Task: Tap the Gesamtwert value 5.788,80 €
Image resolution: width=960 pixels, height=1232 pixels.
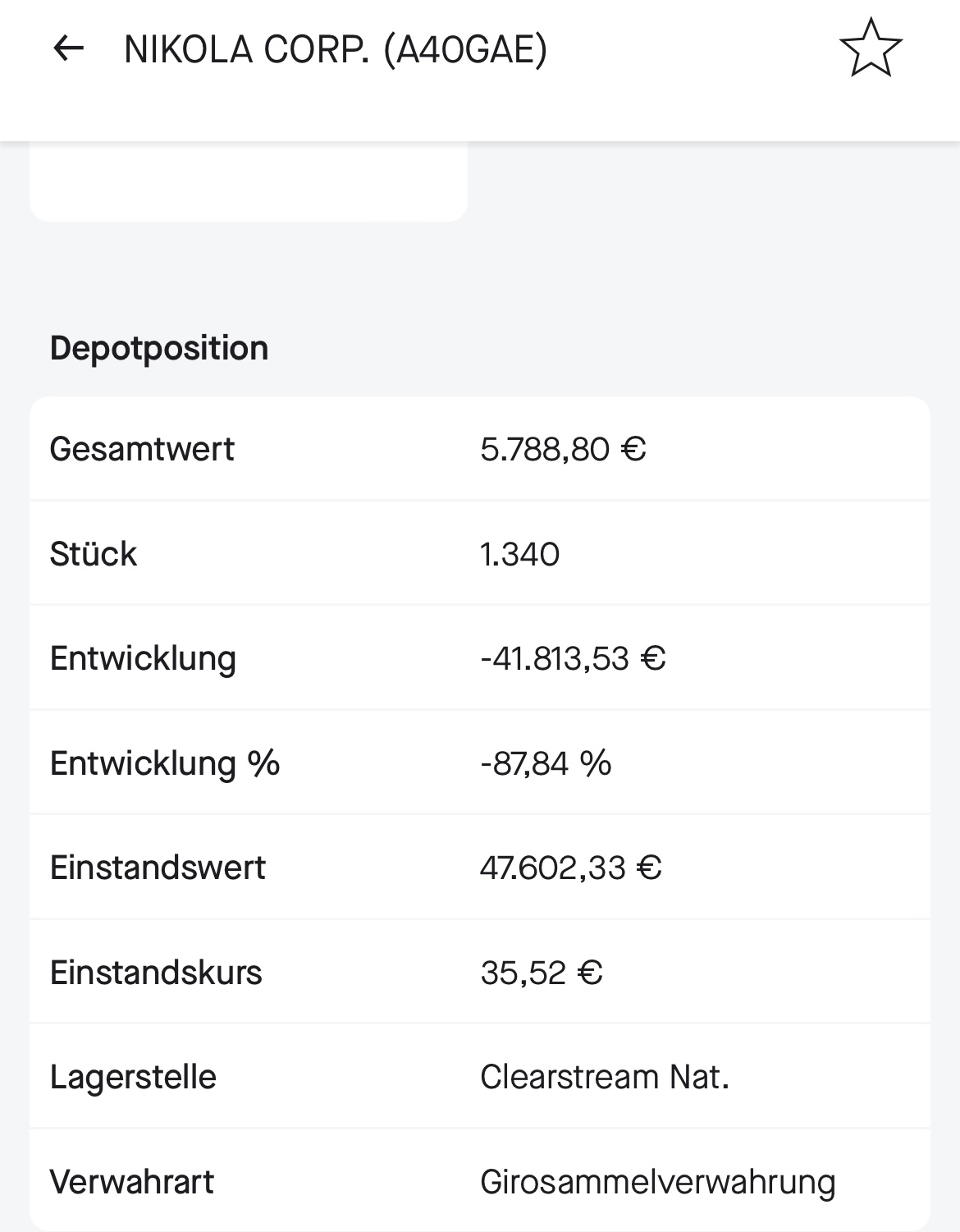Action: tap(562, 447)
